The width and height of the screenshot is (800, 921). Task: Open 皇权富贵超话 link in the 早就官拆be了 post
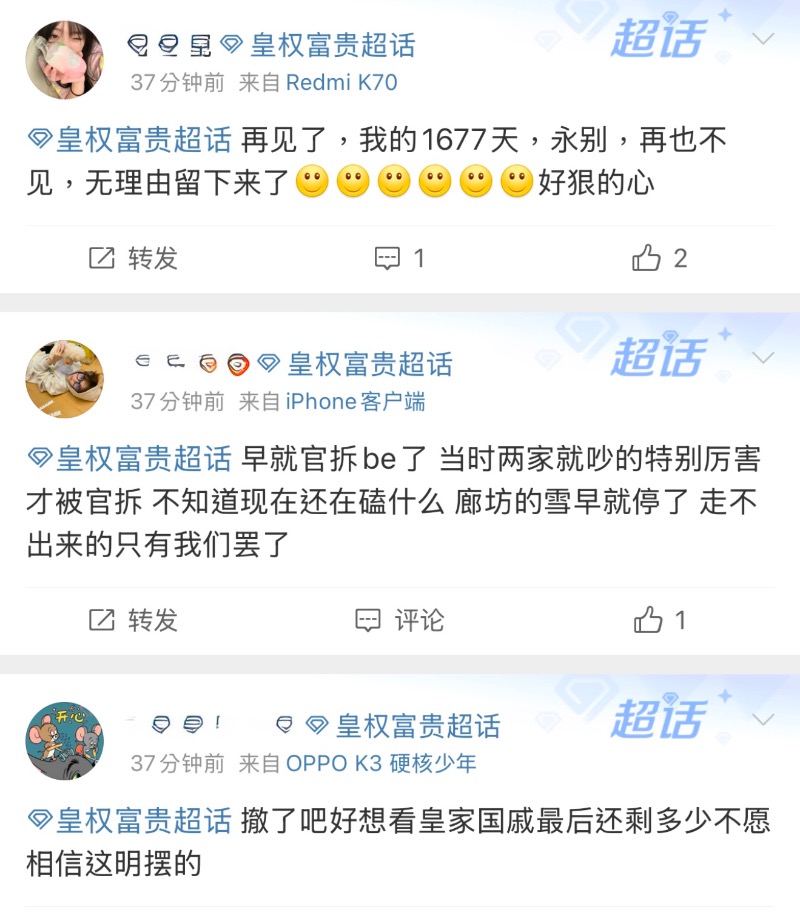tap(130, 459)
